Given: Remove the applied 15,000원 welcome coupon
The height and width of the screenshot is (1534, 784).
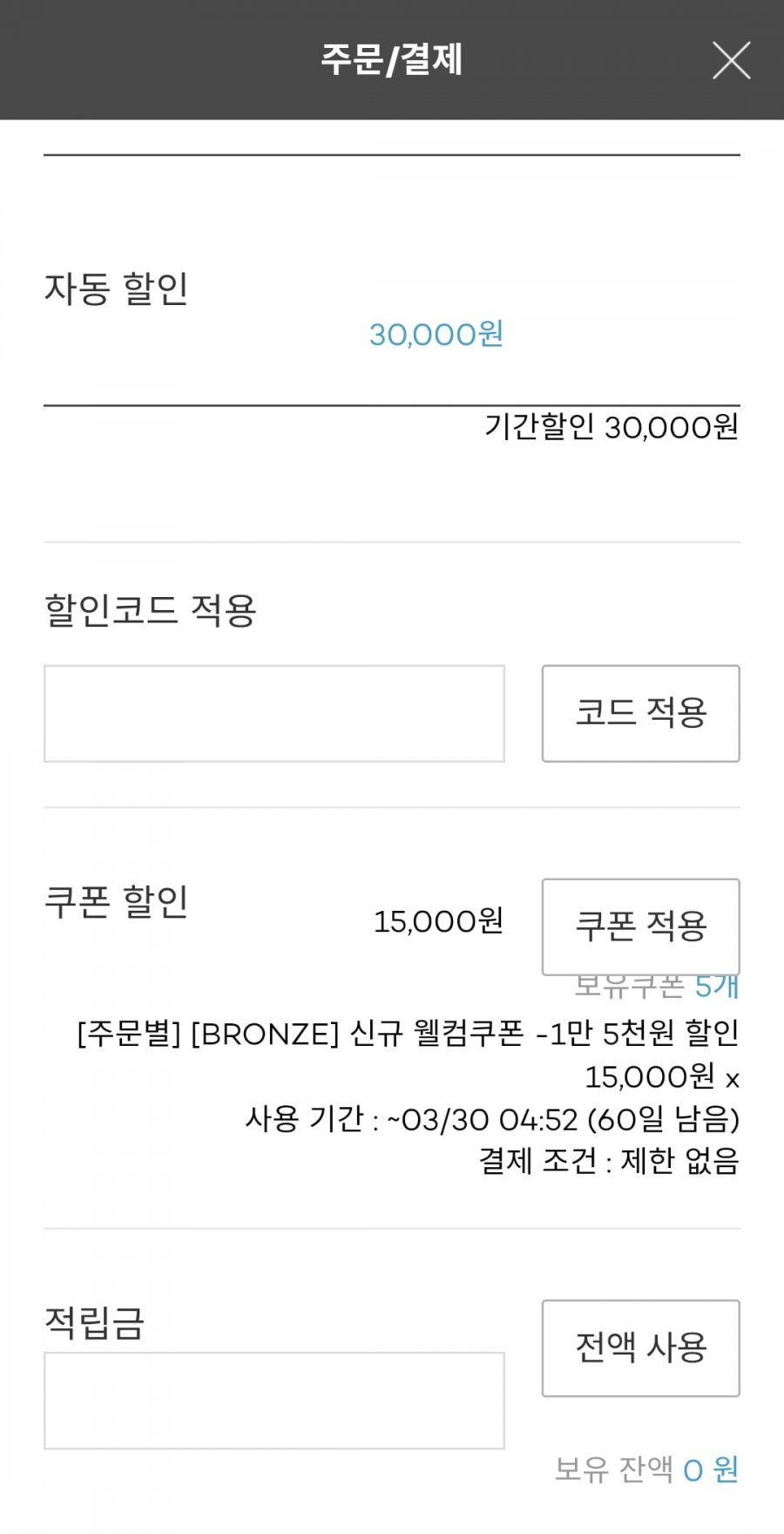Looking at the screenshot, I should click(x=733, y=1081).
